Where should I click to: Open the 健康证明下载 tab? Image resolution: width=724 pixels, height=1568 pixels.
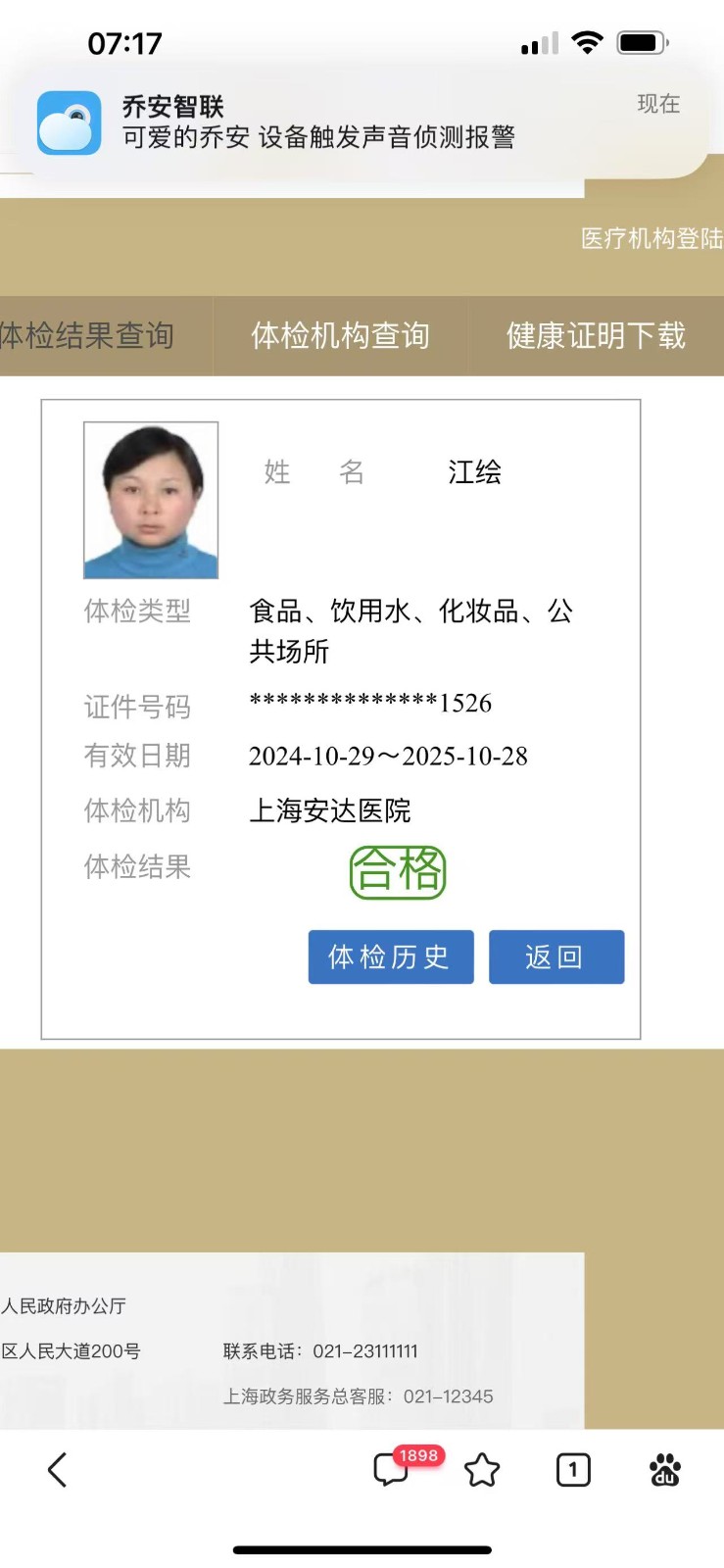click(595, 336)
